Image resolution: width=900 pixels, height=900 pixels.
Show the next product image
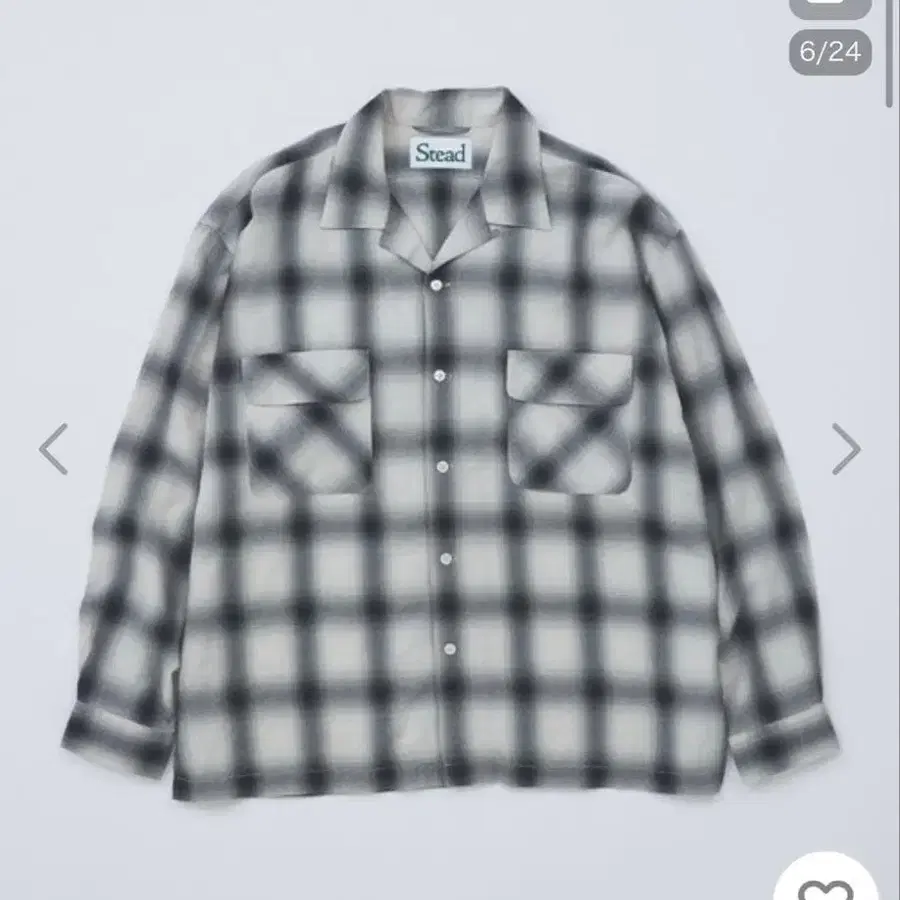(x=845, y=449)
